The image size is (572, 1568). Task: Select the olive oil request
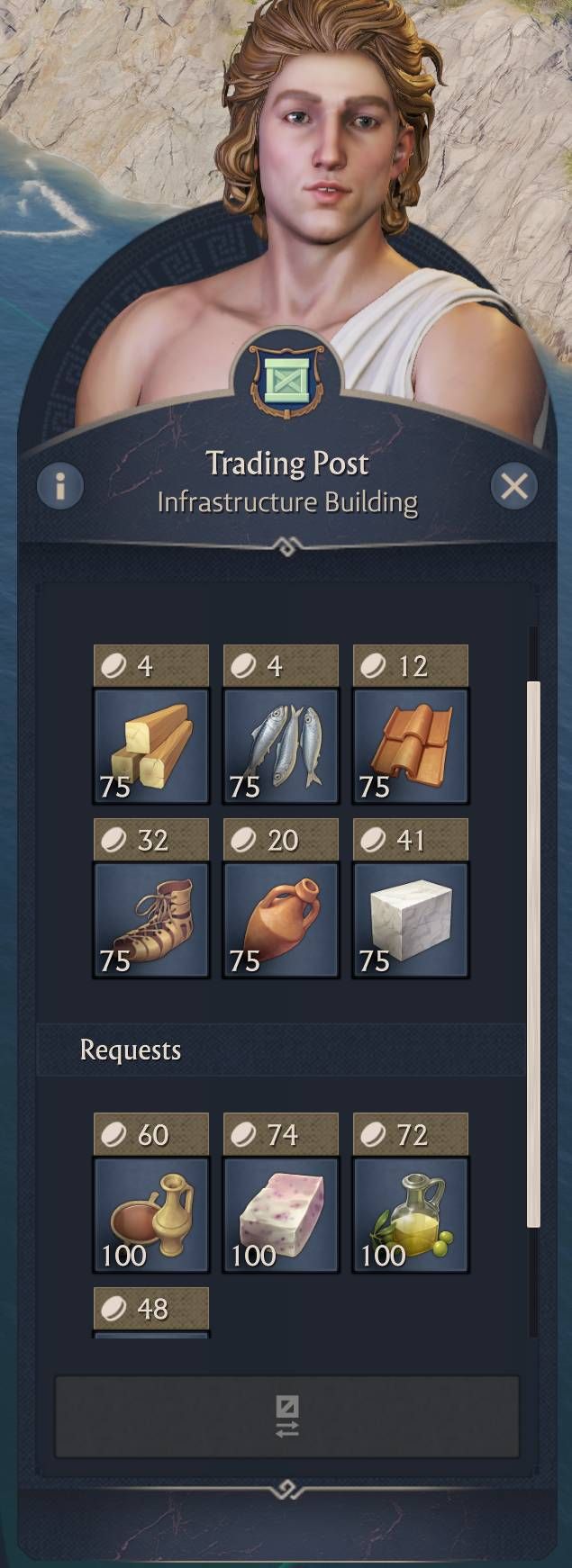click(x=411, y=1213)
